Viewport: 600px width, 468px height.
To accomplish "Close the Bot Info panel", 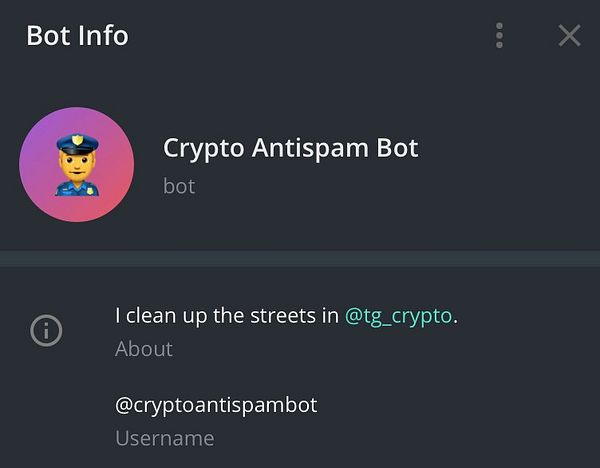I will click(569, 37).
